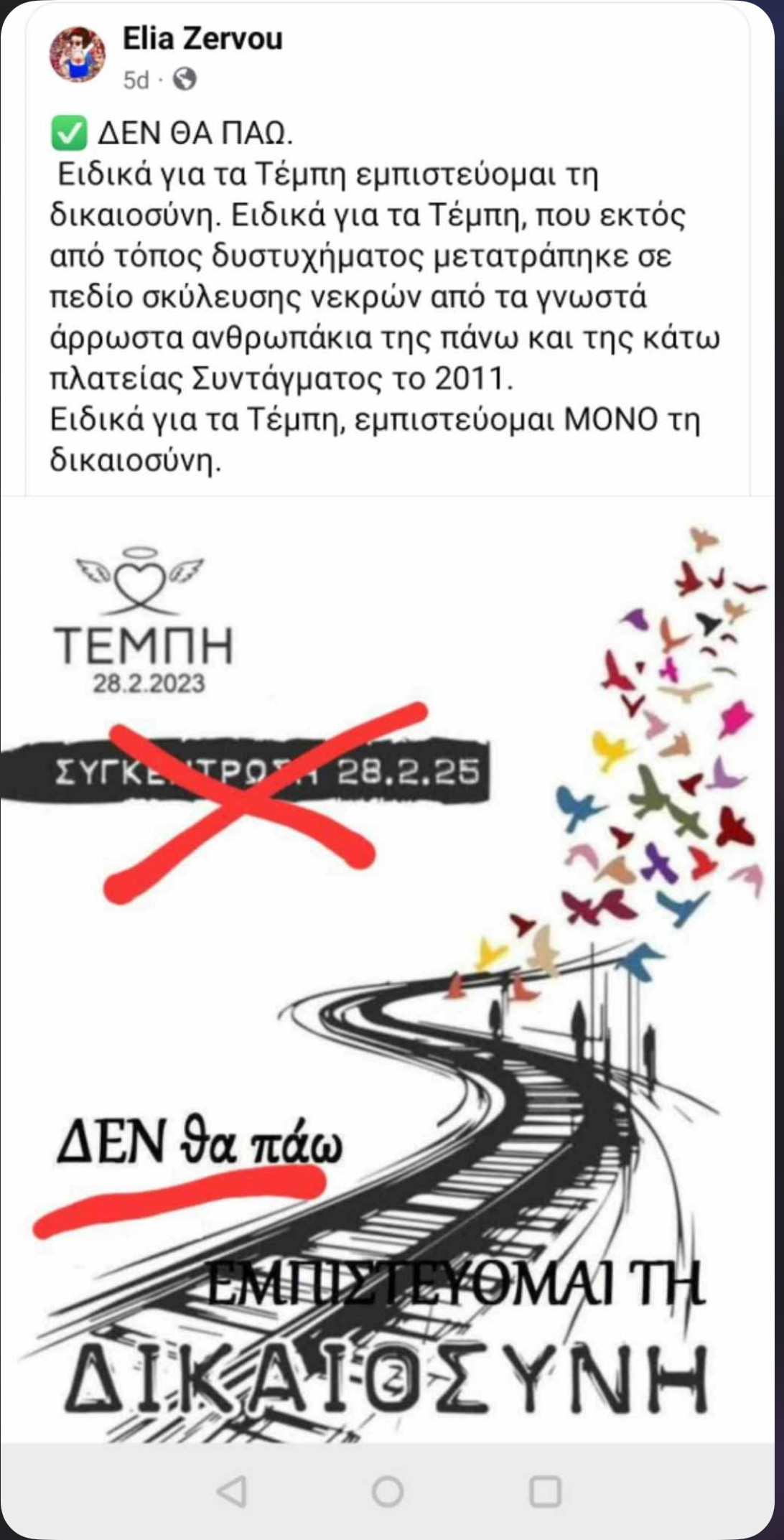Tap the system back button
The height and width of the screenshot is (1540, 784).
232,1491
